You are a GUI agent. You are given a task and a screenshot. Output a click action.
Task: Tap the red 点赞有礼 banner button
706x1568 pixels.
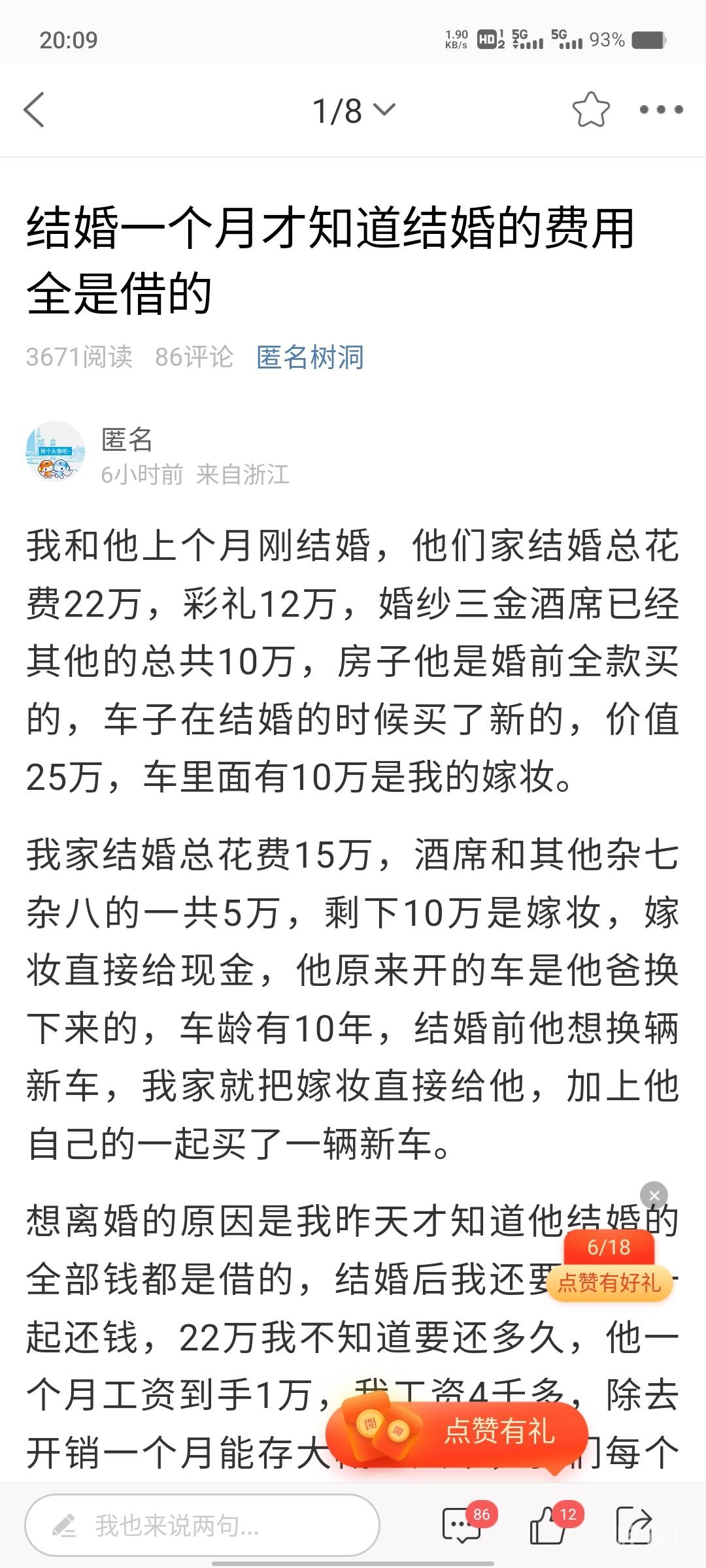458,1430
